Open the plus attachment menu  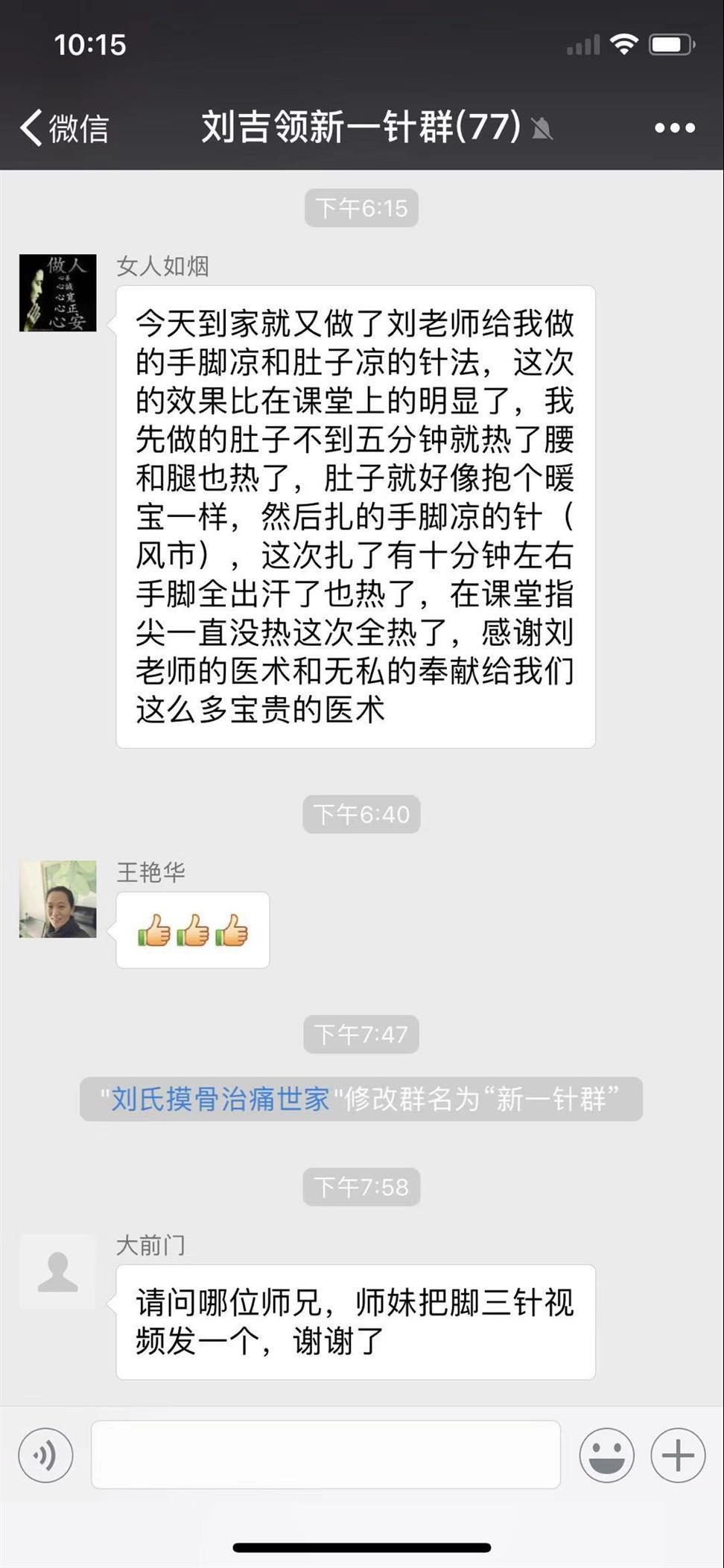pyautogui.click(x=678, y=1455)
